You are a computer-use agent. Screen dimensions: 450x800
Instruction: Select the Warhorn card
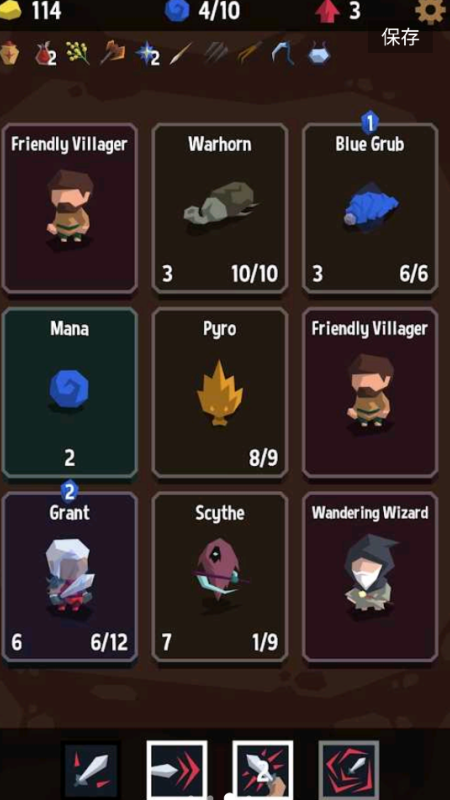click(219, 209)
